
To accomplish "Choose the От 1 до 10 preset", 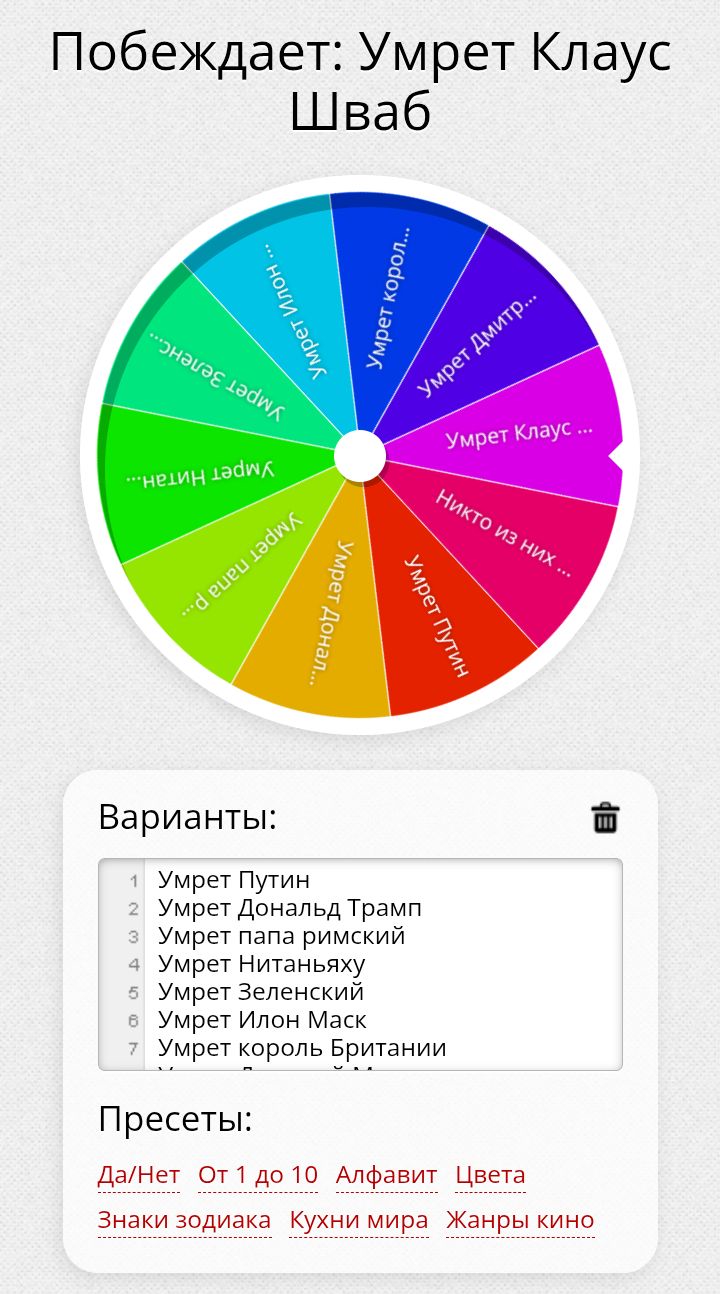I will [257, 1175].
